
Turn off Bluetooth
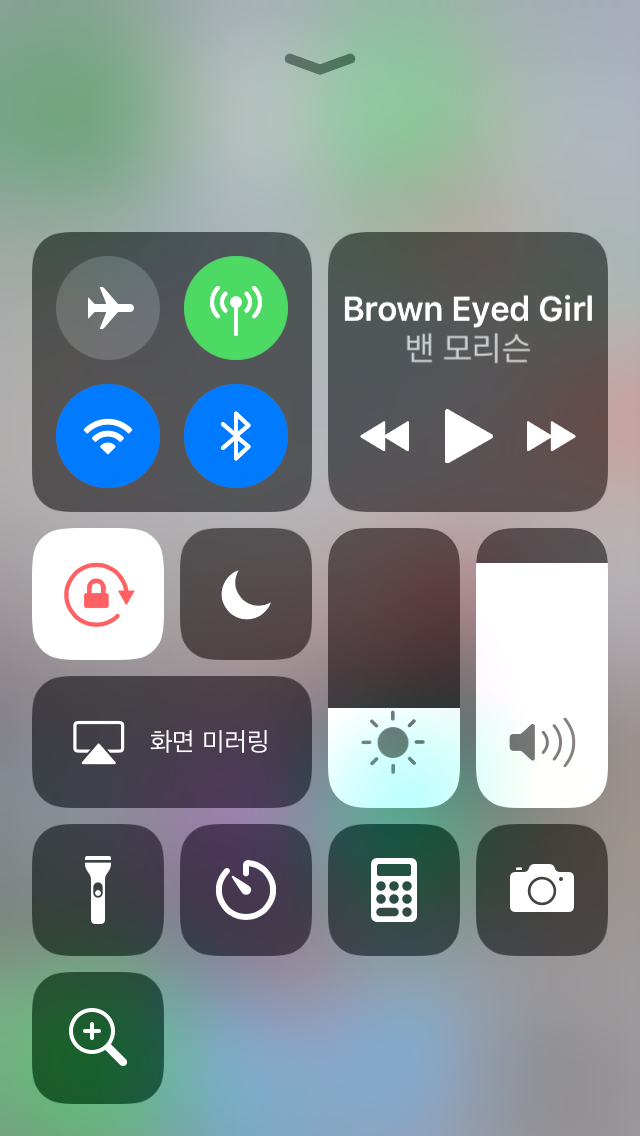tap(236, 436)
